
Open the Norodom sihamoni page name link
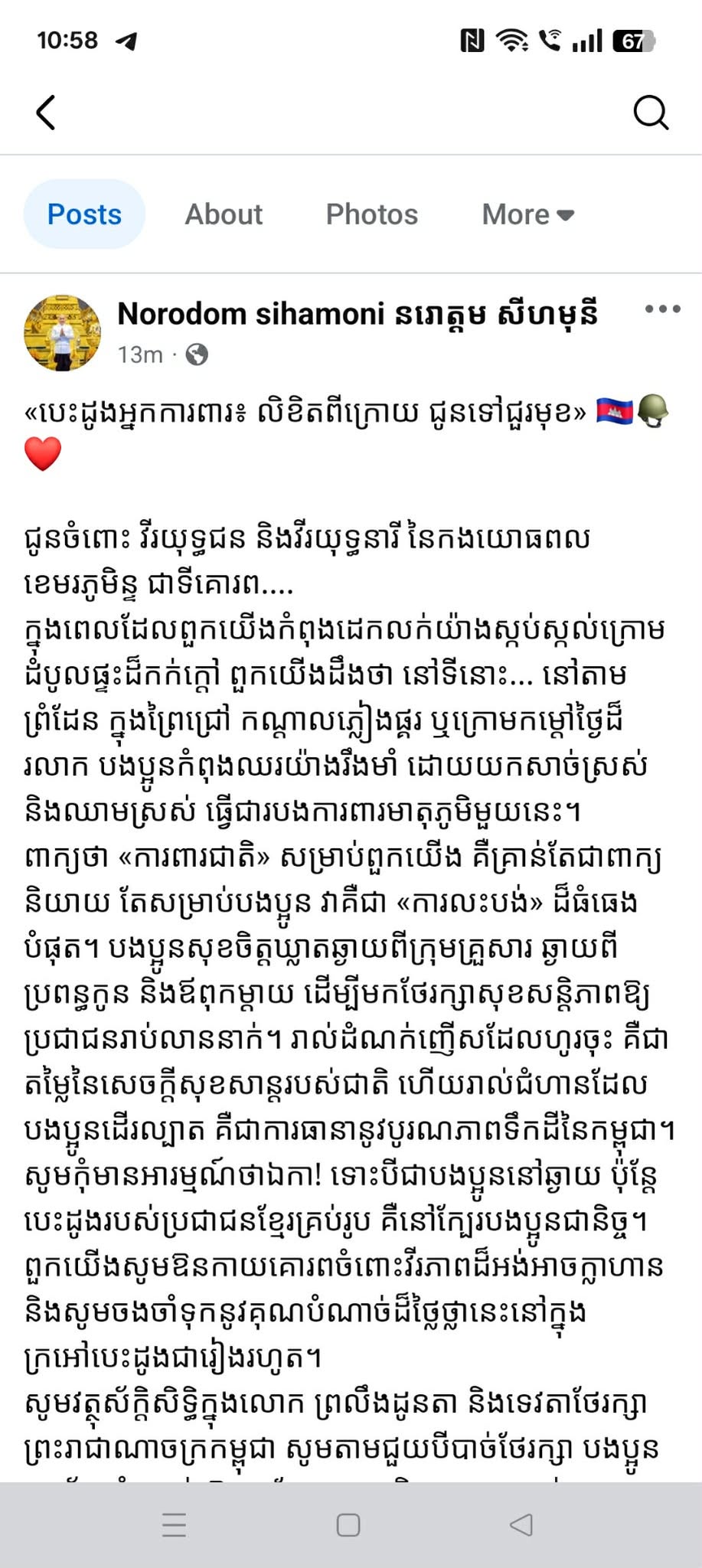(357, 314)
